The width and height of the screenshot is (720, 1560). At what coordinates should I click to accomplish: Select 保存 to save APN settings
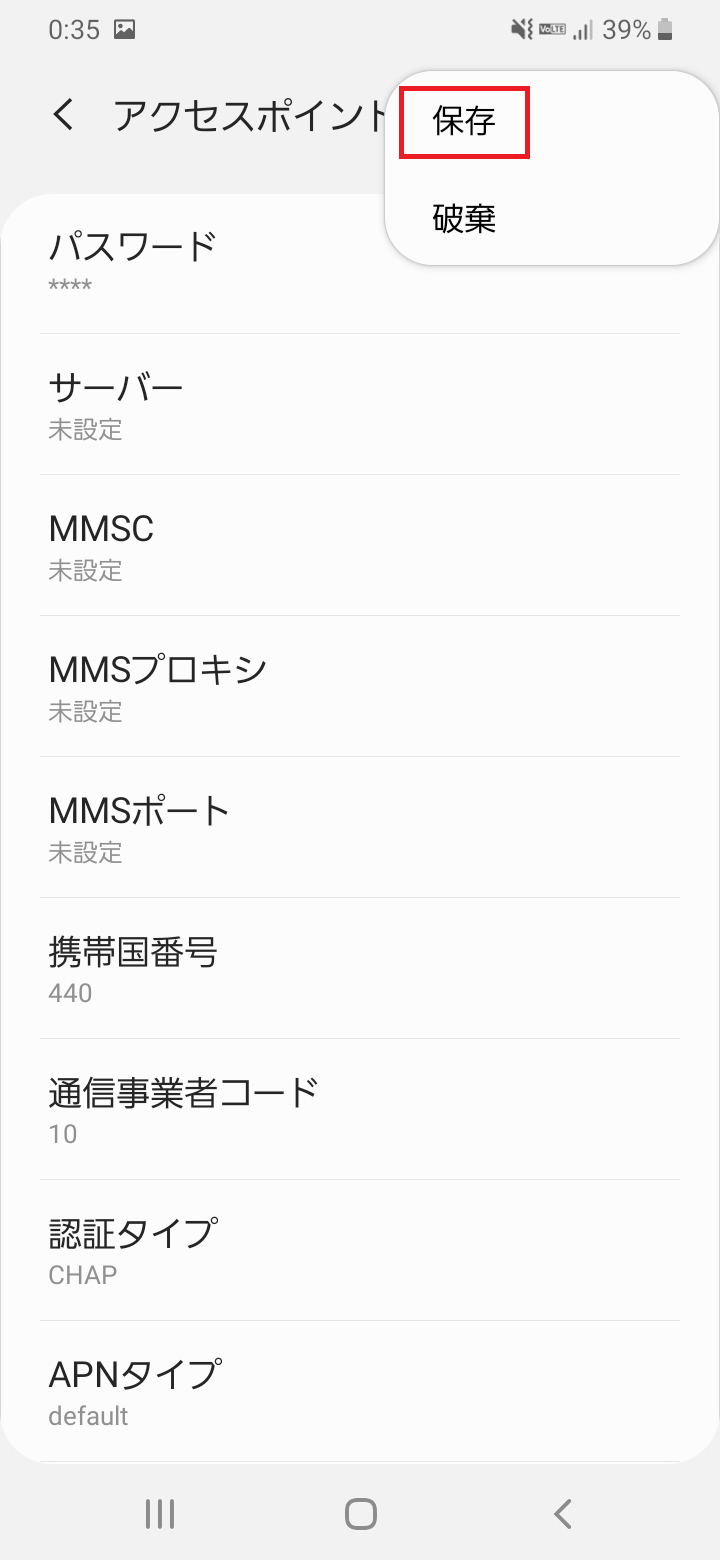point(463,120)
